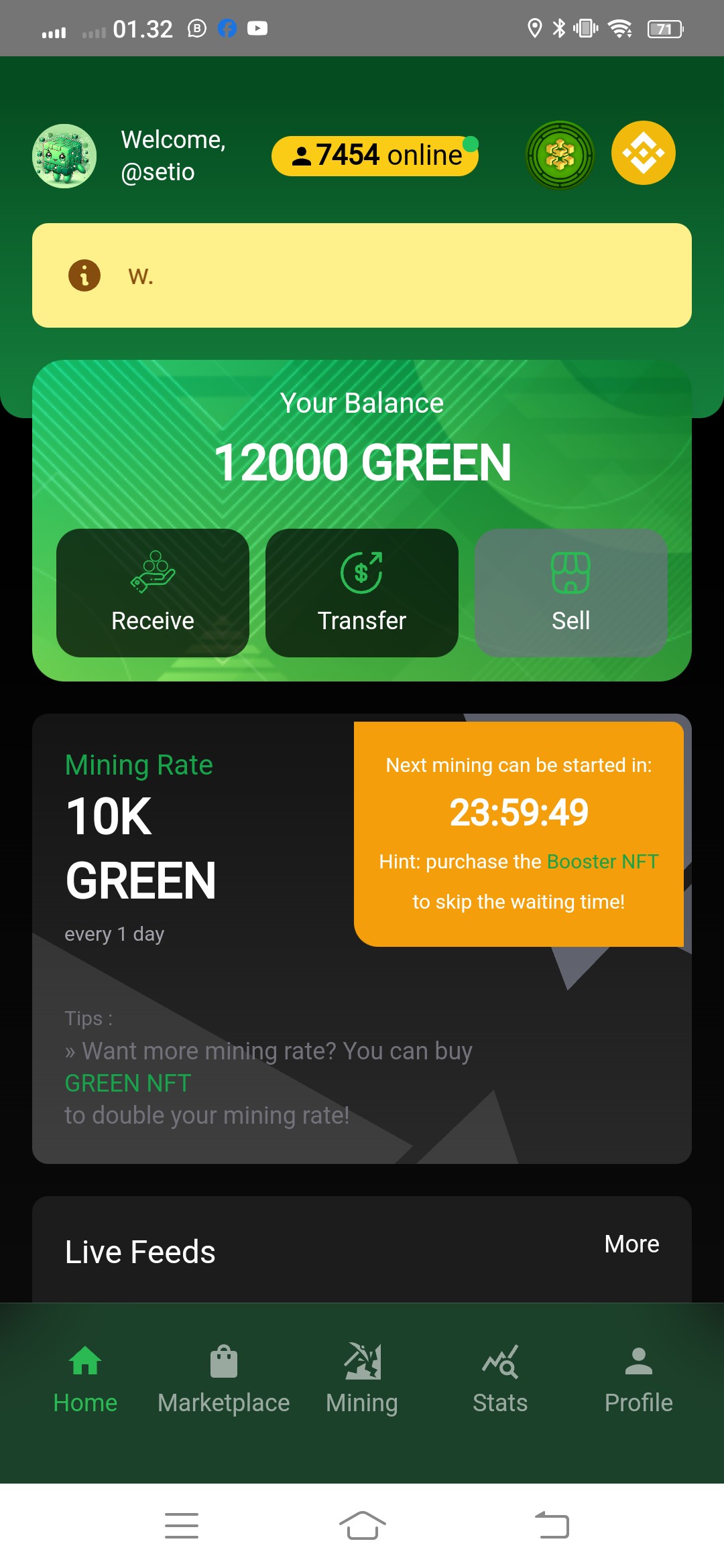View More live feeds
This screenshot has height=1568, width=724.
631,1244
